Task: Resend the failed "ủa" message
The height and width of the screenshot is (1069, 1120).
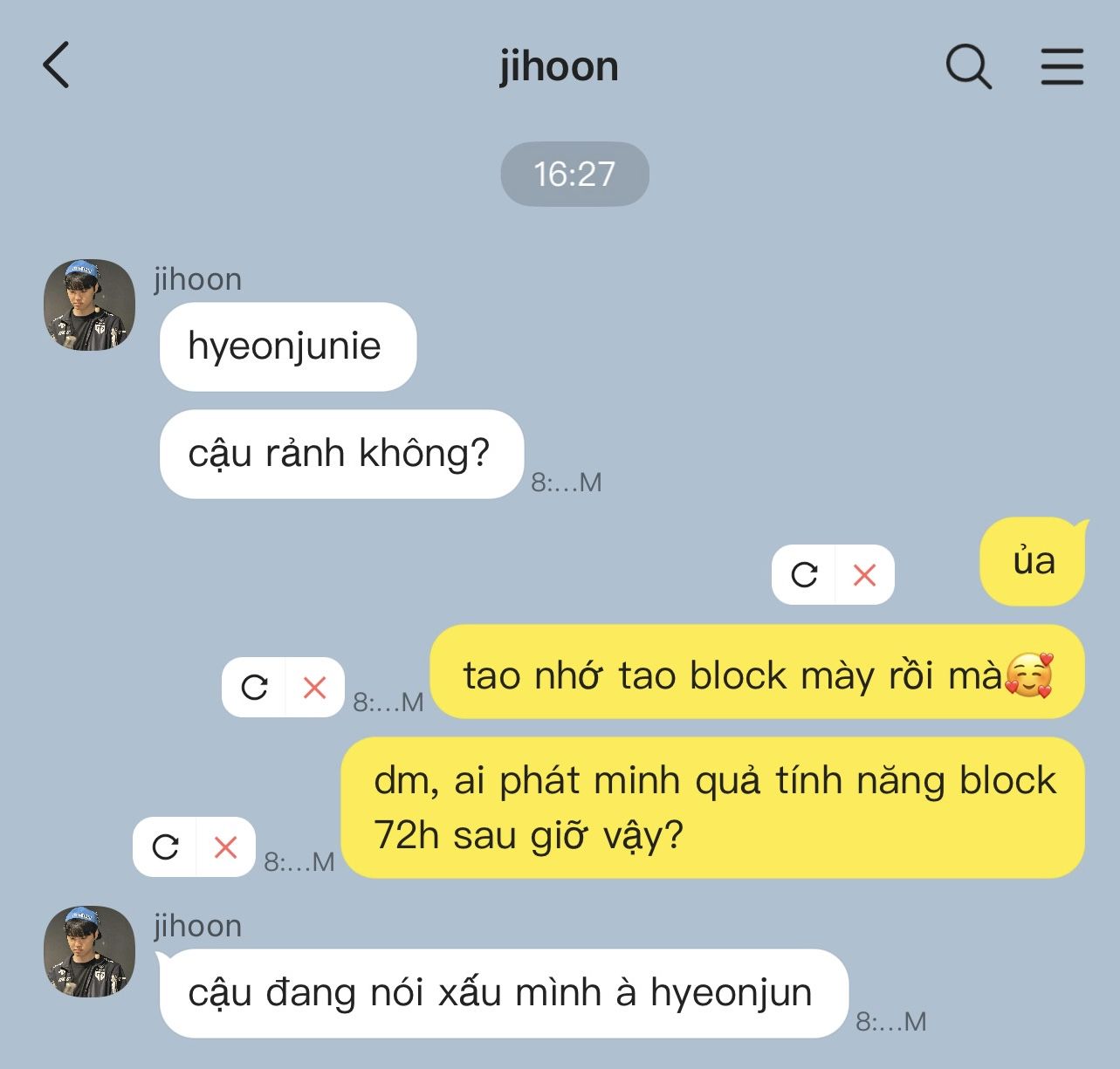Action: (x=803, y=574)
